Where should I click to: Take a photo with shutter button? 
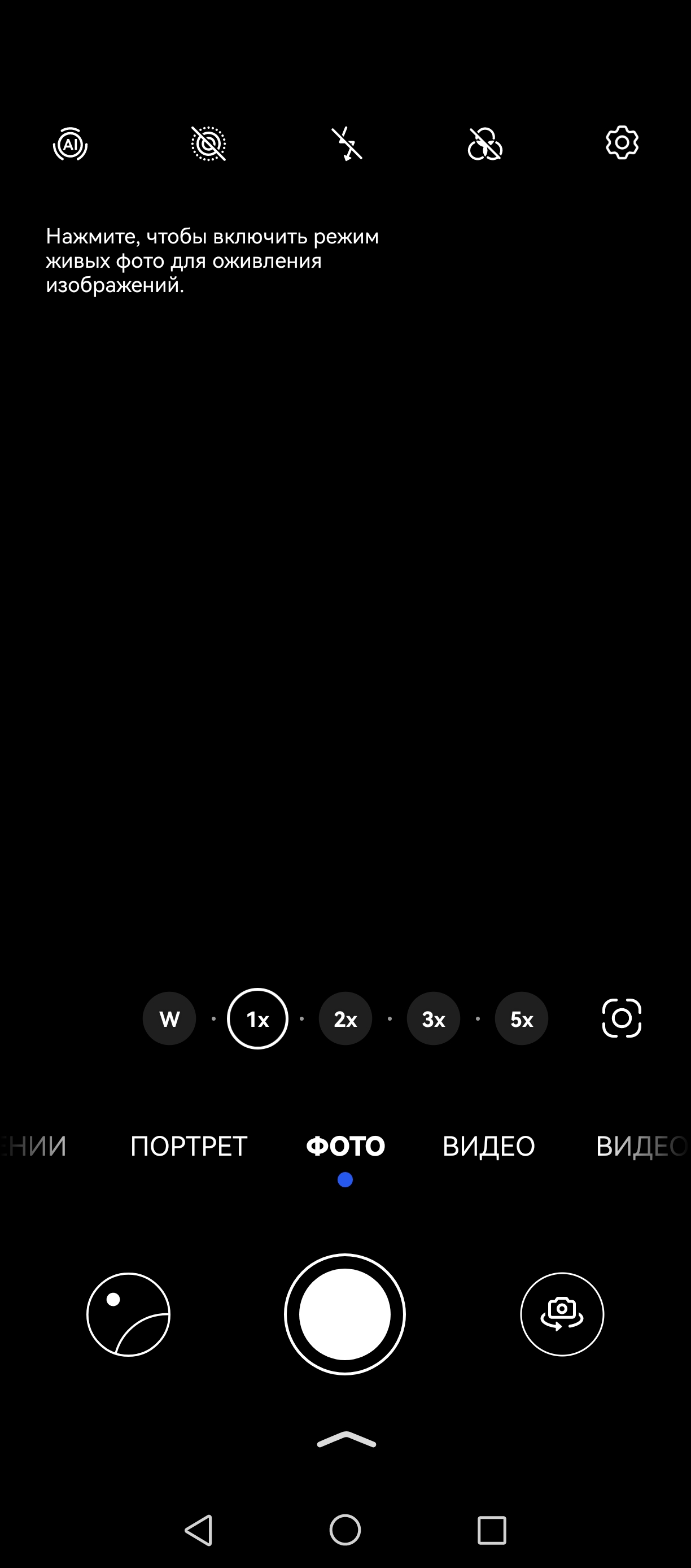tap(345, 1314)
